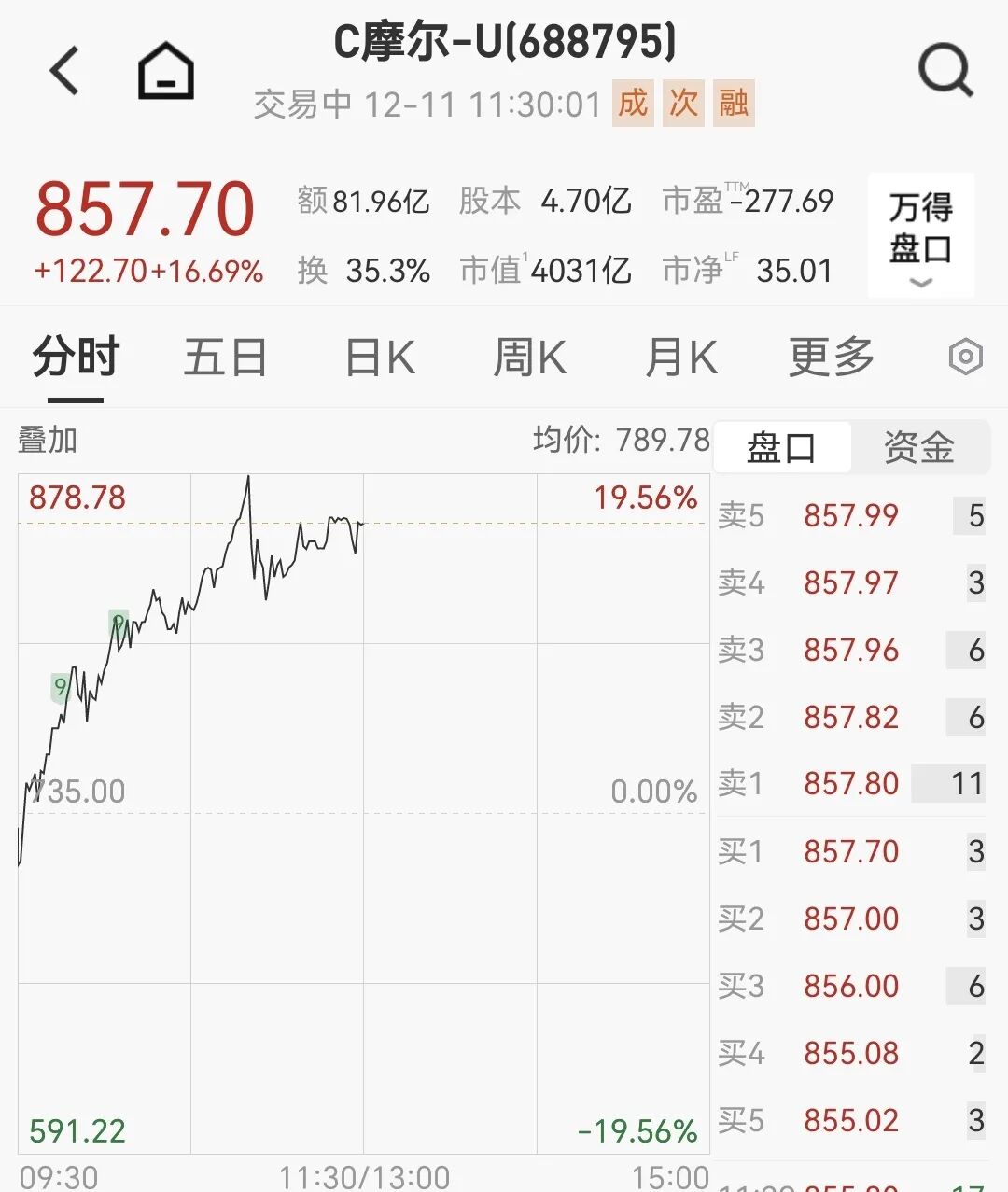Open chart settings hexagon icon

965,357
